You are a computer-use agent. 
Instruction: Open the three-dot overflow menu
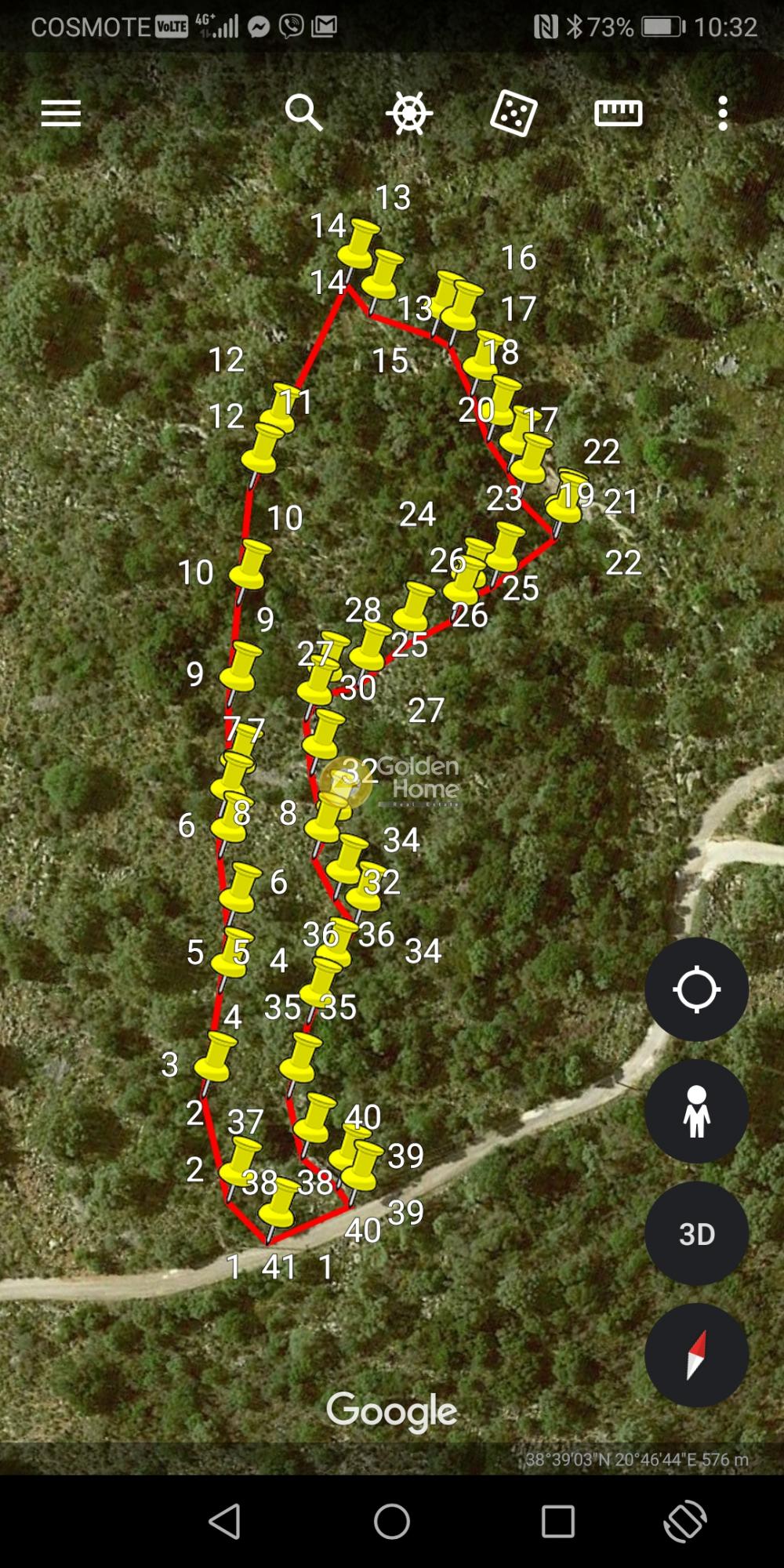pyautogui.click(x=723, y=114)
